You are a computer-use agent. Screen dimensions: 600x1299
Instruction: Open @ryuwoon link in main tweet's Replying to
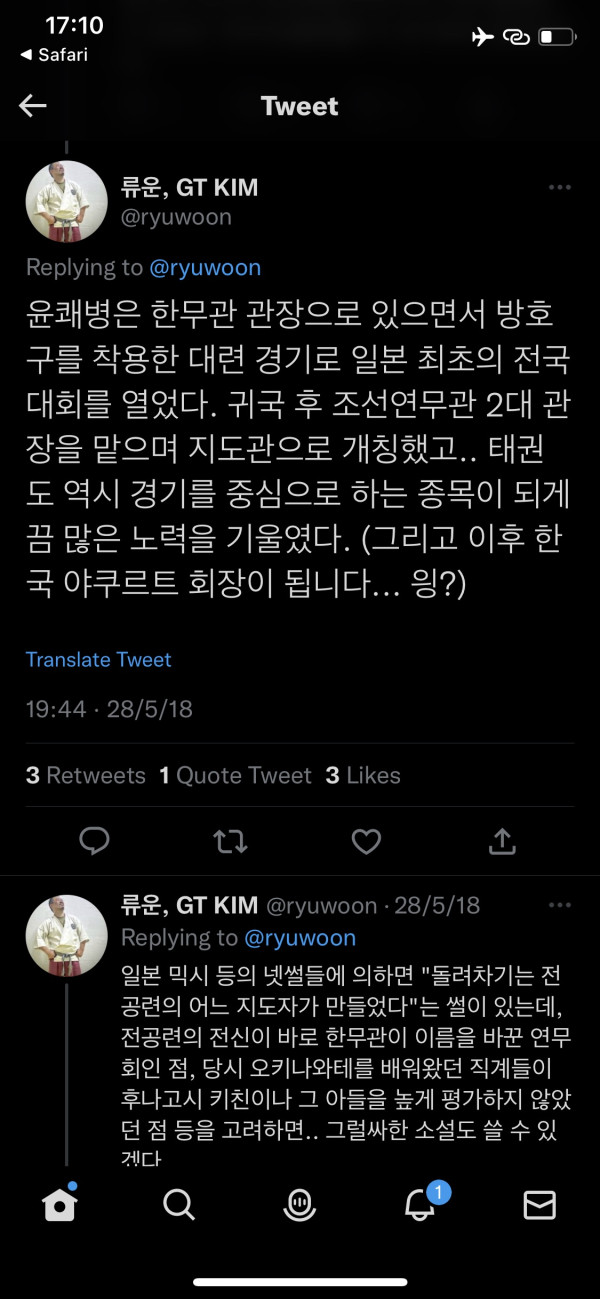[205, 267]
